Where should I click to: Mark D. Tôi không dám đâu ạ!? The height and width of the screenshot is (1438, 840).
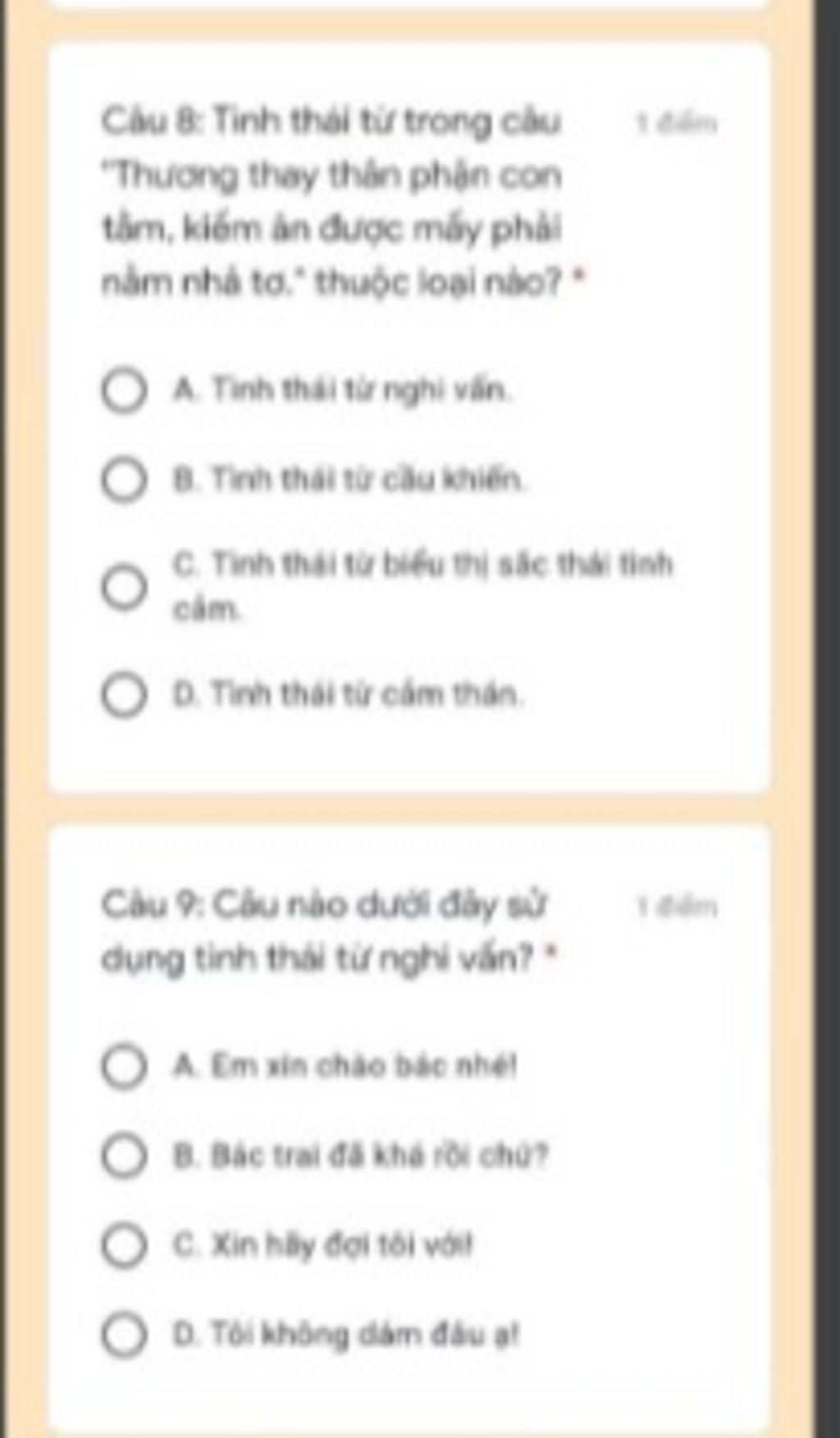(124, 1335)
